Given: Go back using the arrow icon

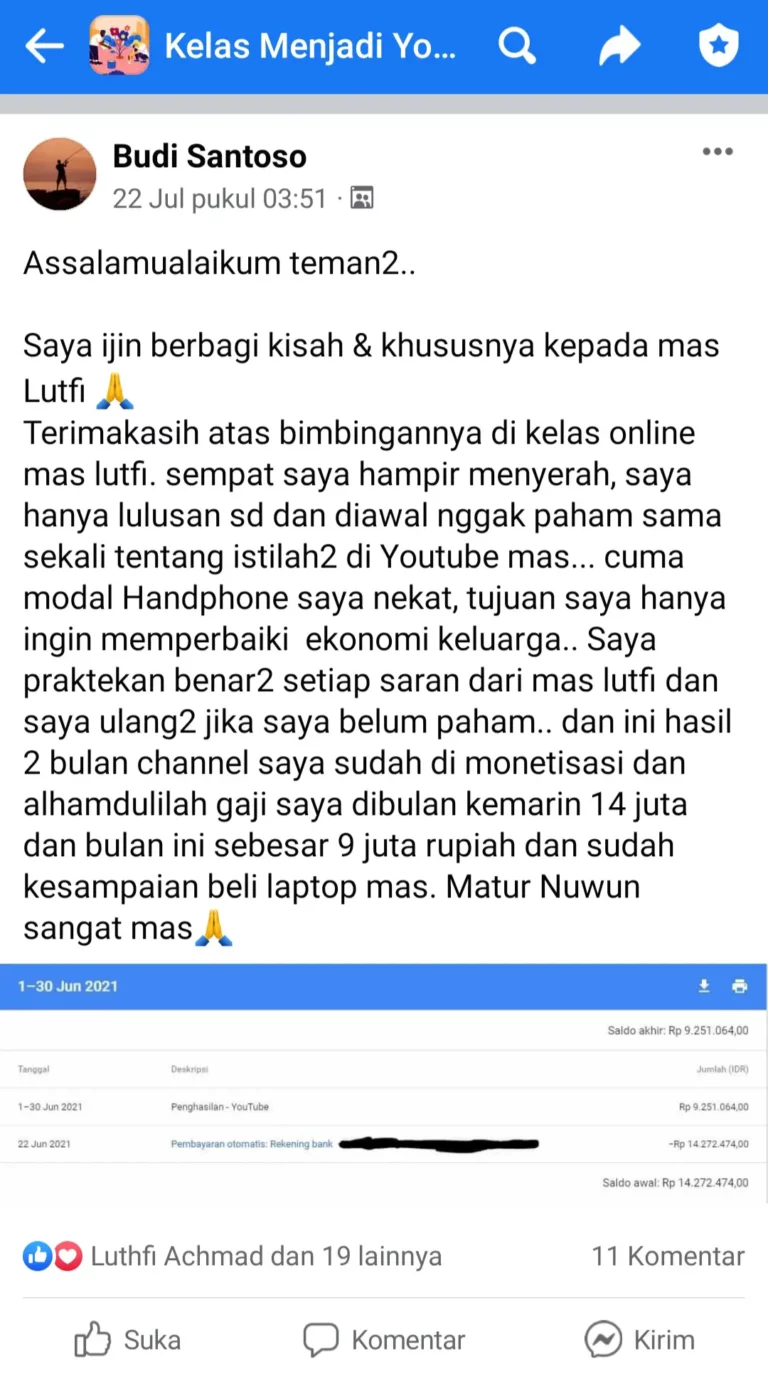Looking at the screenshot, I should pos(43,46).
